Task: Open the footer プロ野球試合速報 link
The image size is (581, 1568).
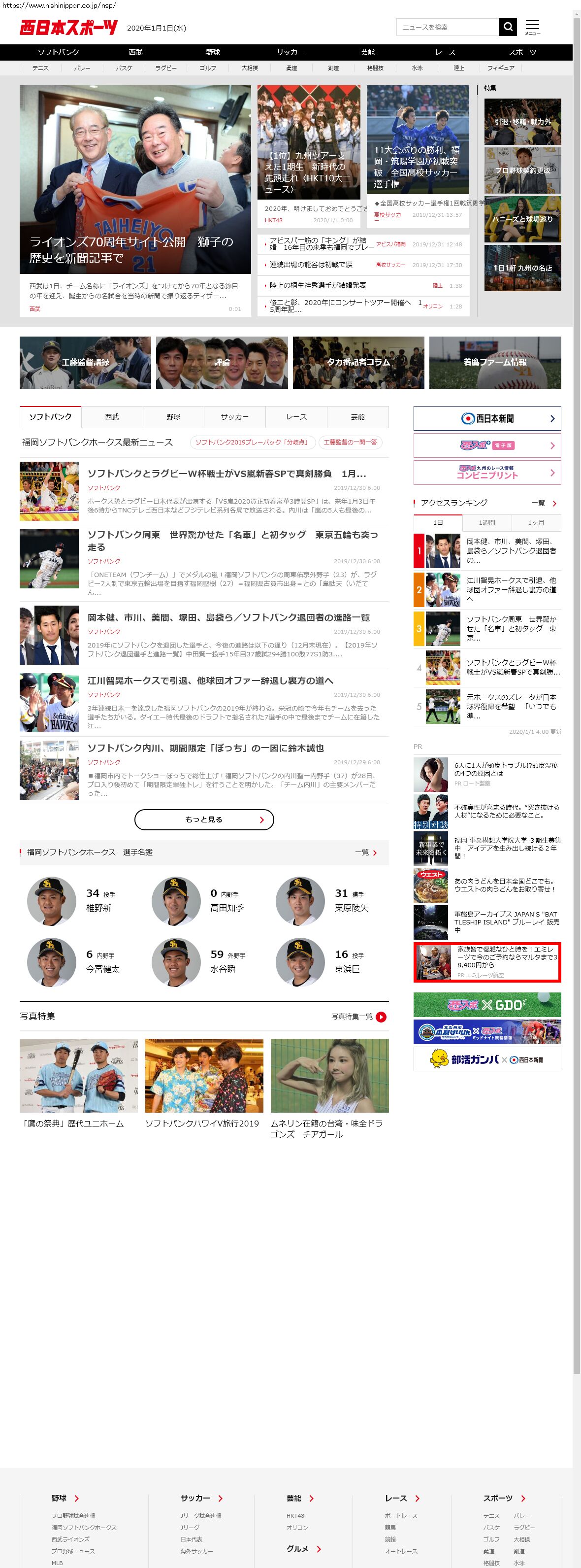Action: (x=73, y=1516)
